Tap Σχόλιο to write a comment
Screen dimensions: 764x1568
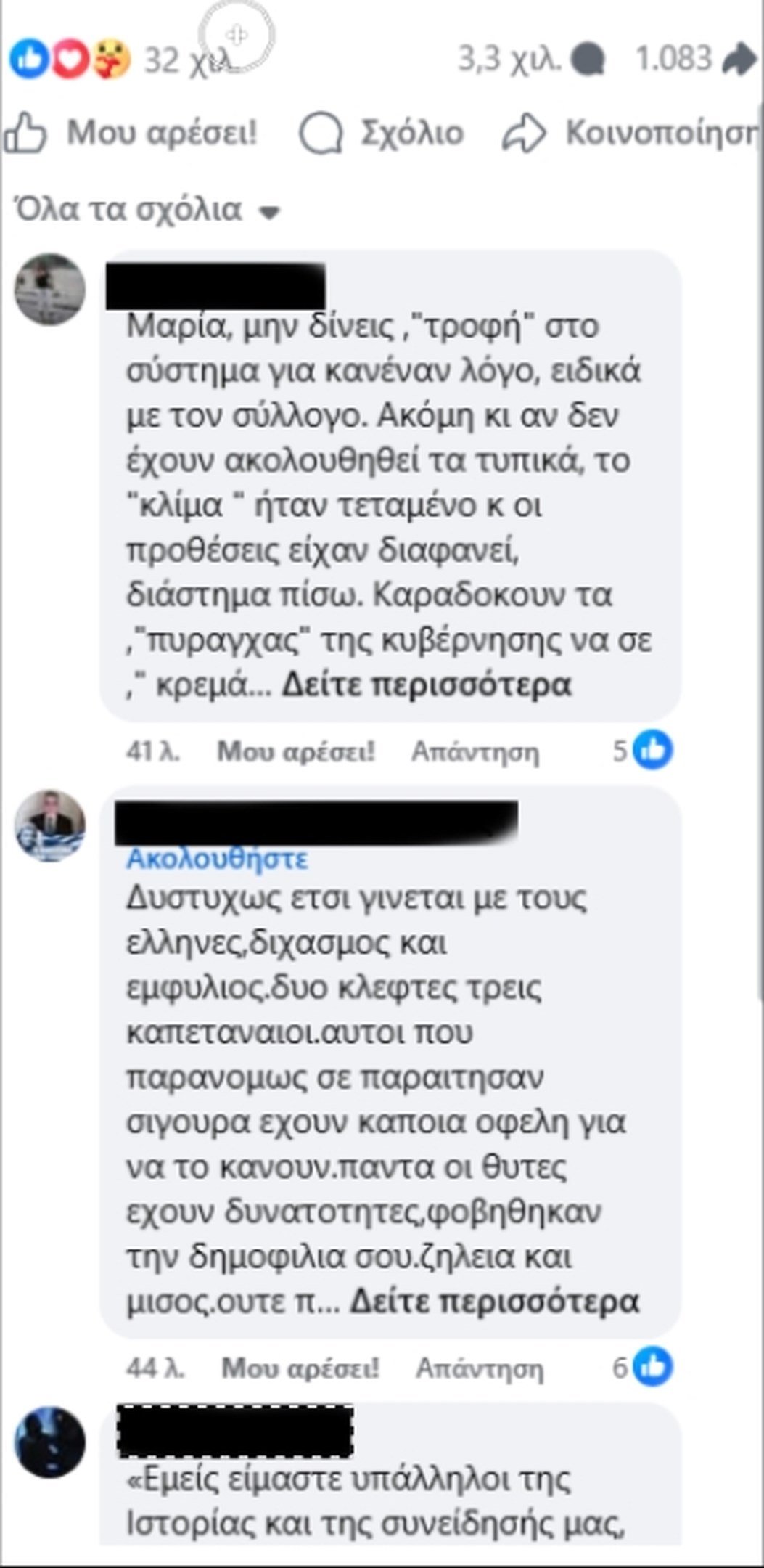coord(382,134)
